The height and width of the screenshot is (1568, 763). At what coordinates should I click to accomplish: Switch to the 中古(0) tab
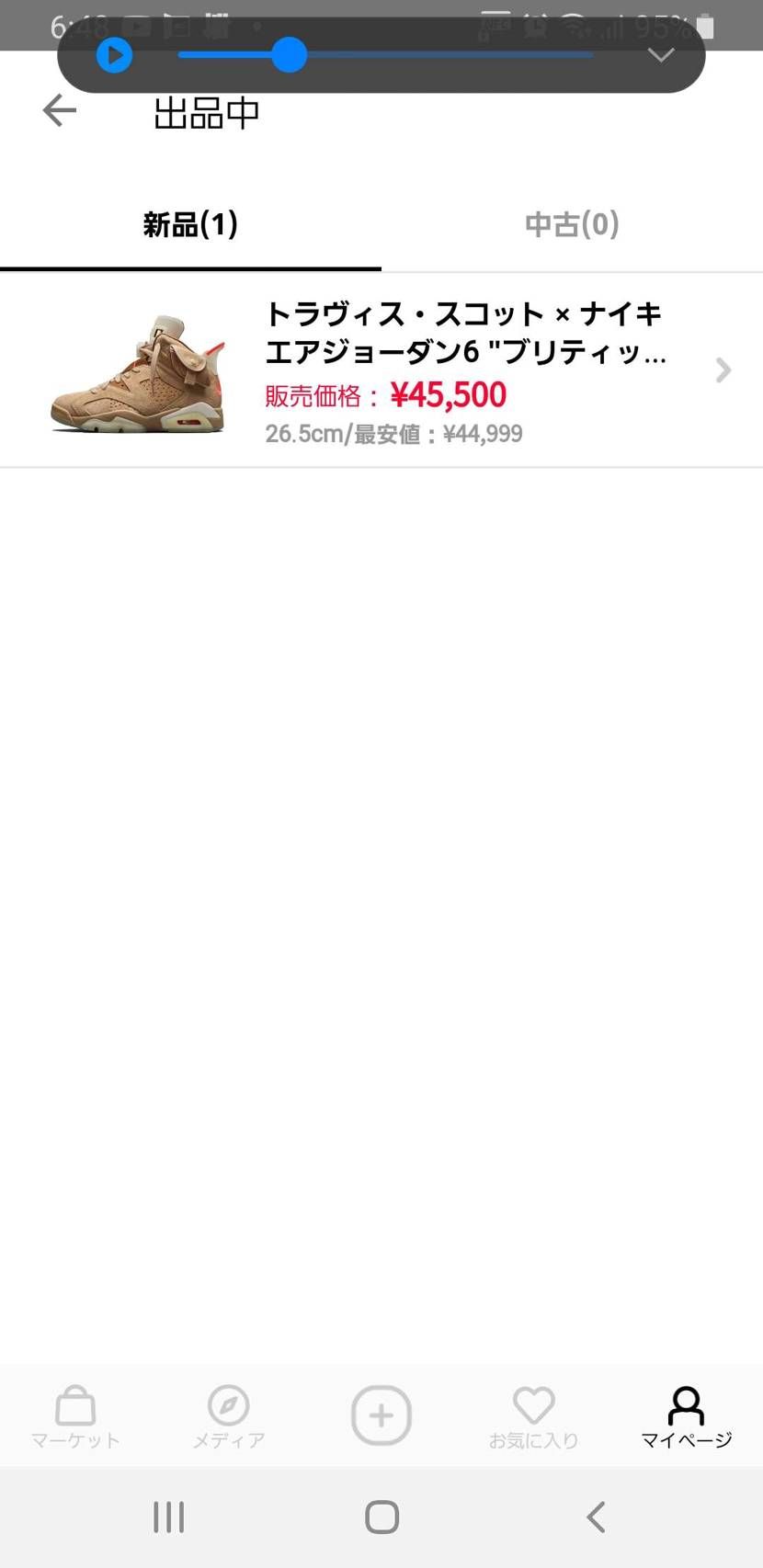tap(572, 225)
